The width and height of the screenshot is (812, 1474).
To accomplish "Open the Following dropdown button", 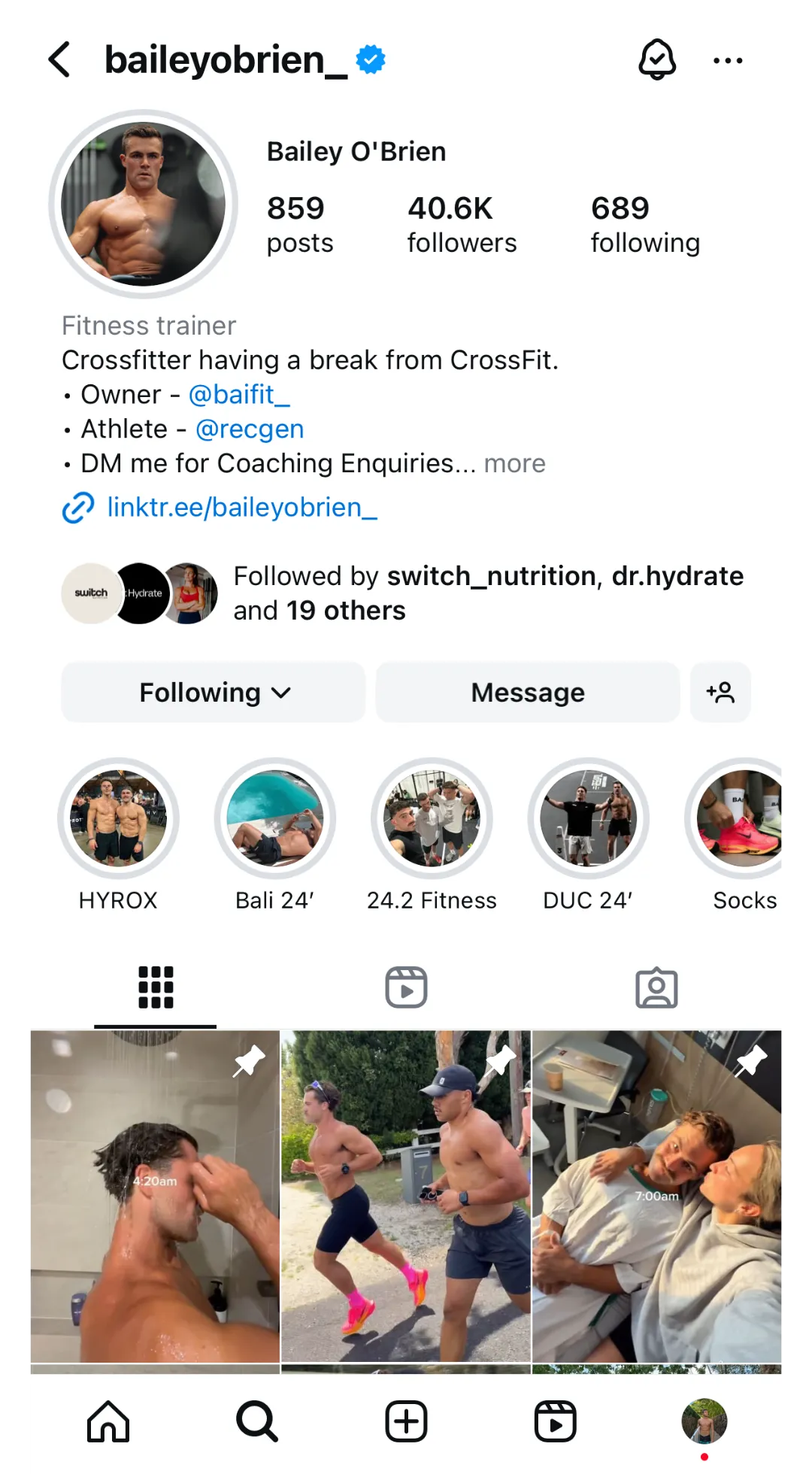I will (214, 693).
